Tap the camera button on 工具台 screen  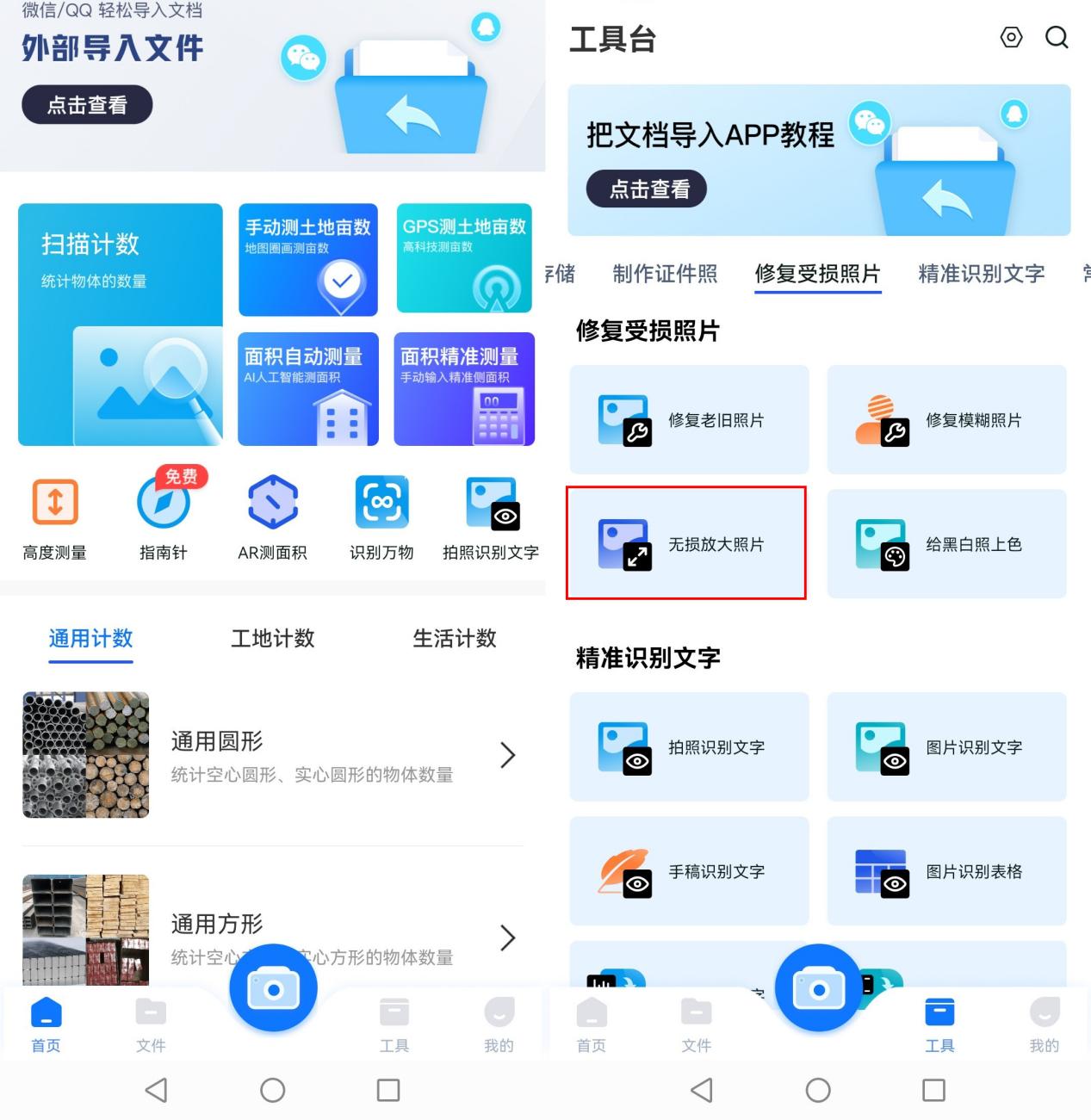(x=818, y=988)
